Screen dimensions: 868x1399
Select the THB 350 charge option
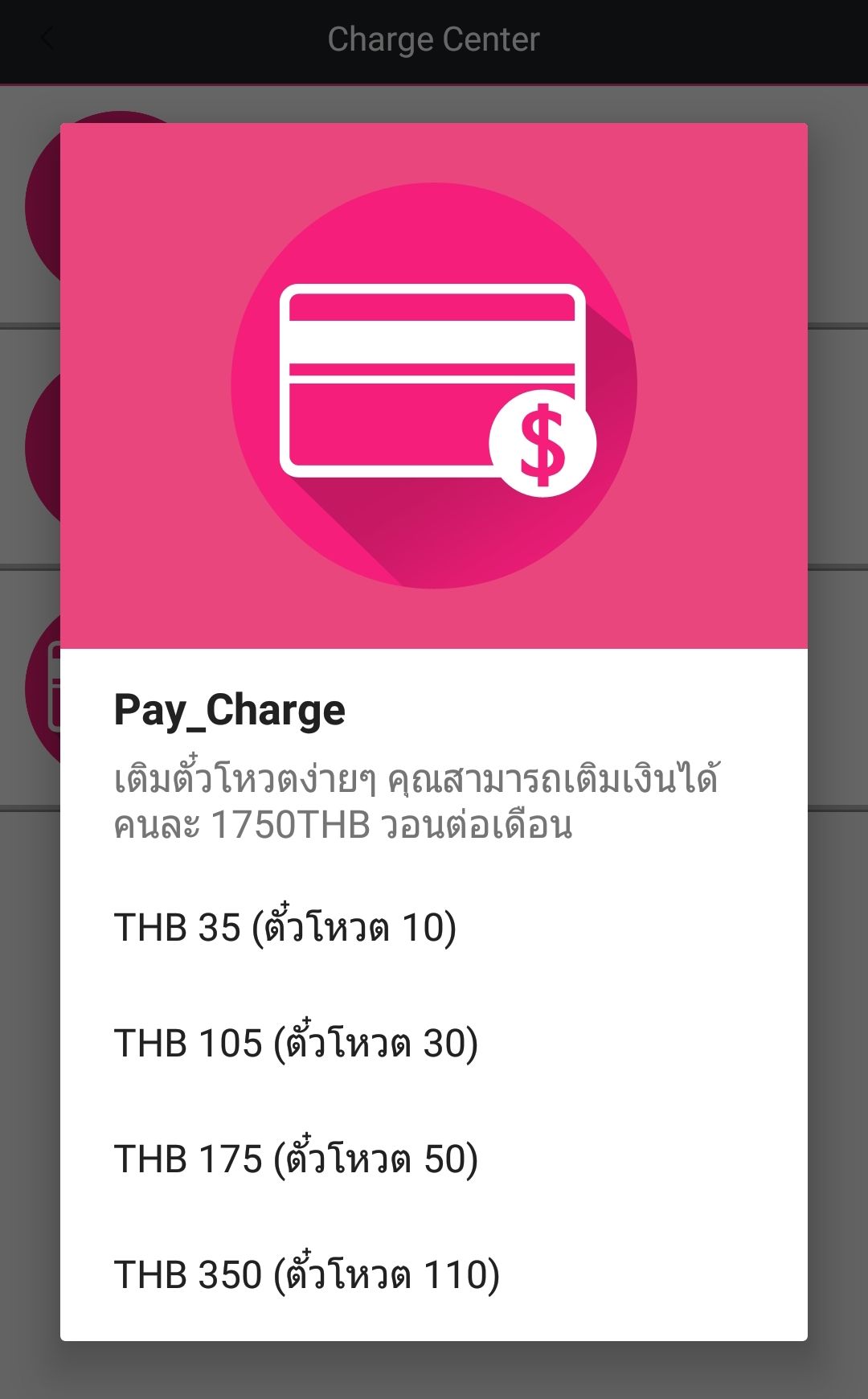pos(306,1274)
